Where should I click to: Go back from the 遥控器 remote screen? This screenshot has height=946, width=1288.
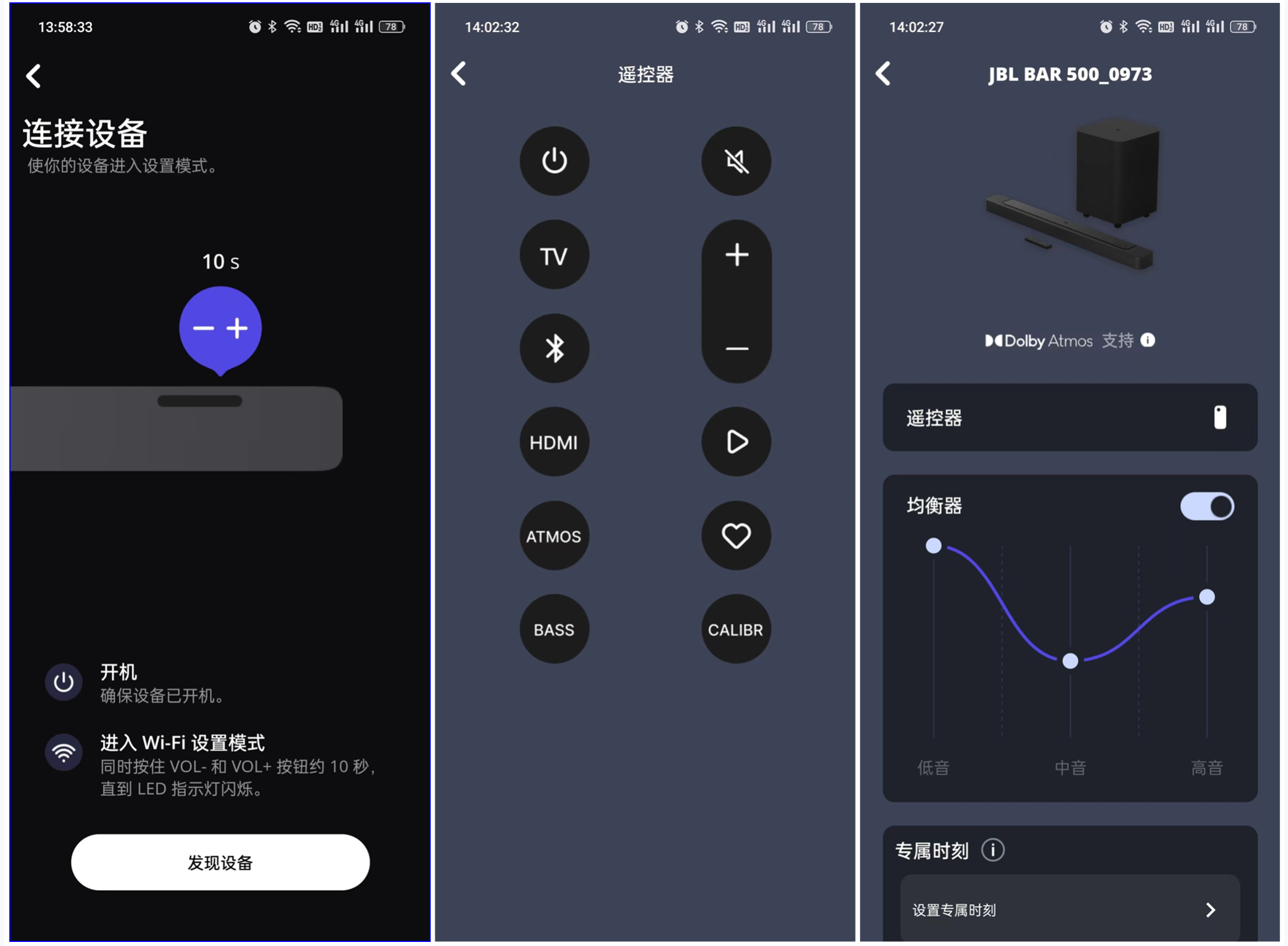coord(459,74)
